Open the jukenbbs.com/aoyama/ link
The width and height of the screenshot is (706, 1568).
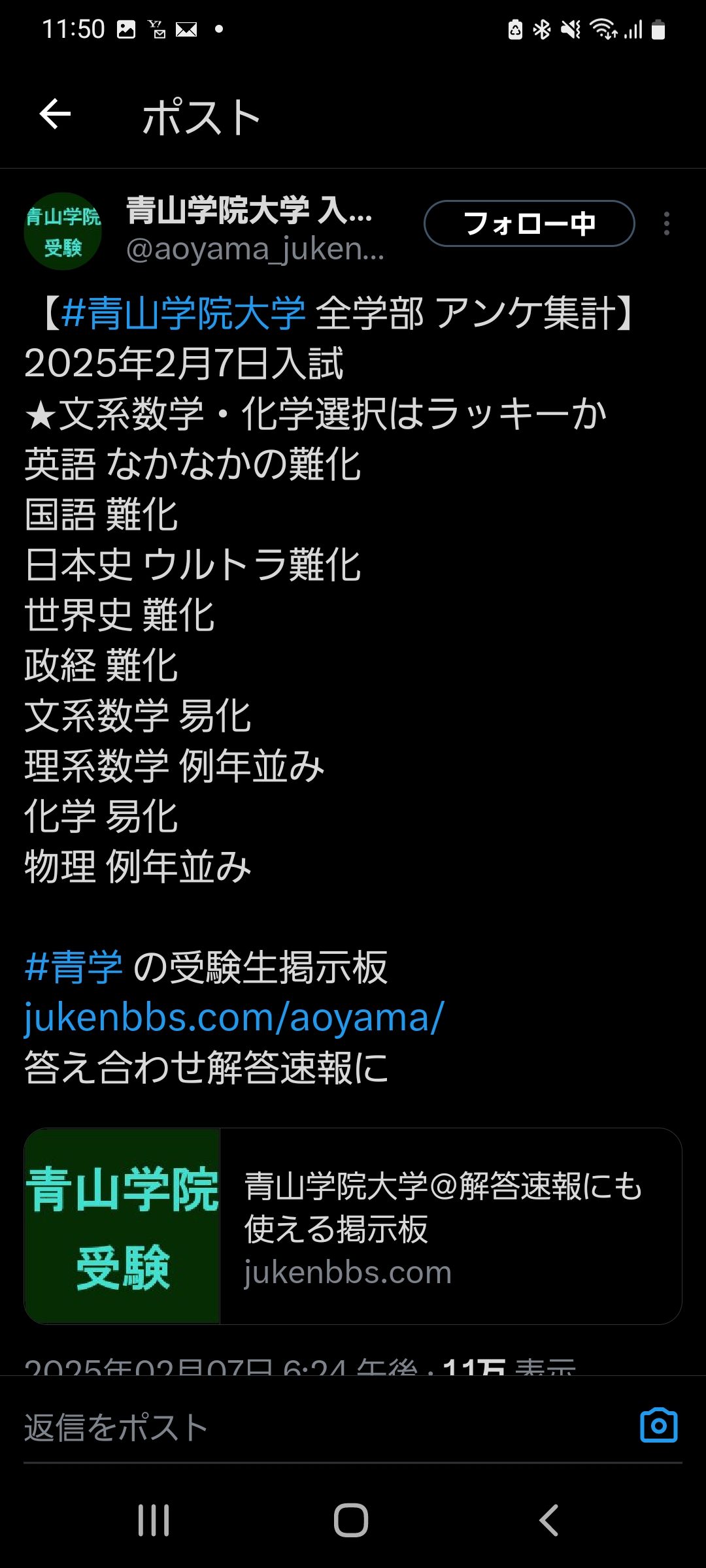pyautogui.click(x=234, y=1018)
